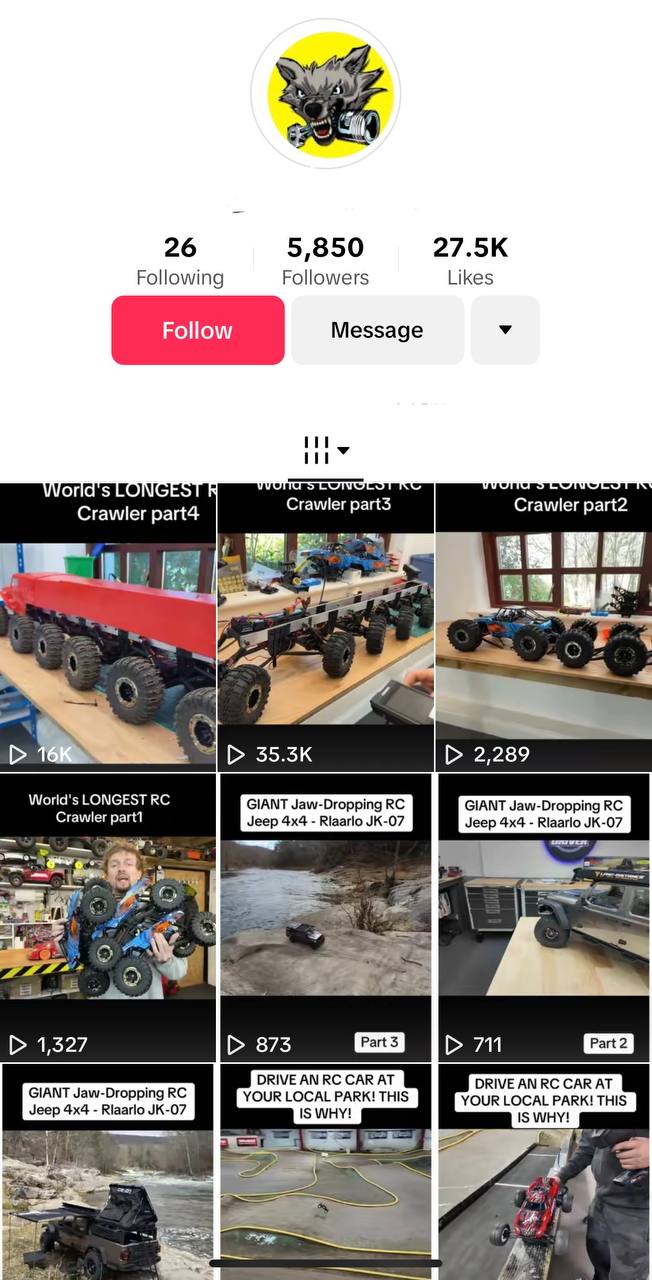Screen dimensions: 652x1280
Task: Open local park video showing yellow hose track
Action: (x=326, y=1171)
